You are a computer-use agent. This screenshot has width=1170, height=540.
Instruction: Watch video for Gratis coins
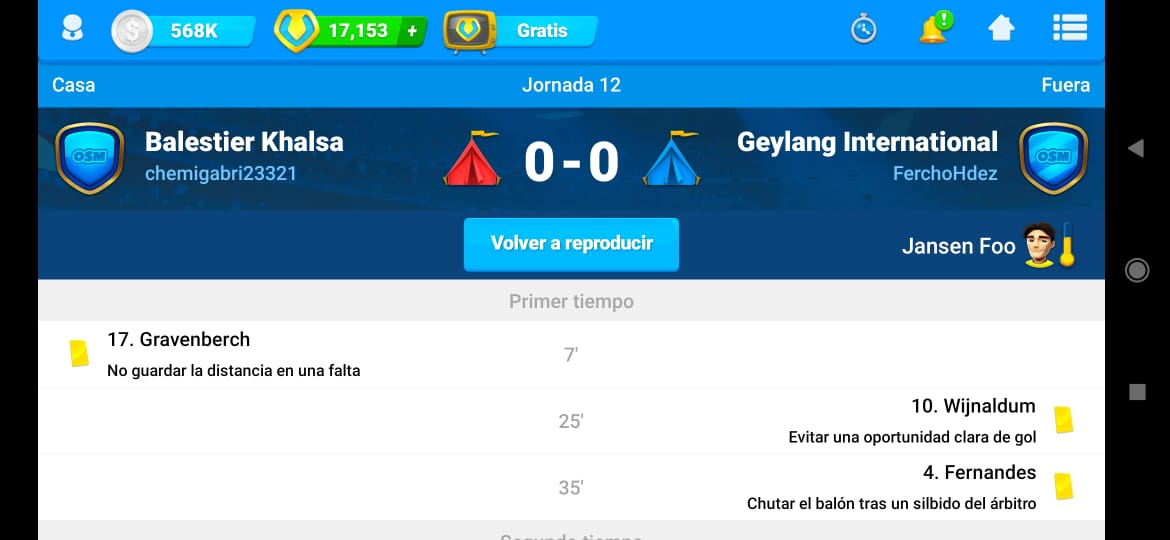[520, 31]
